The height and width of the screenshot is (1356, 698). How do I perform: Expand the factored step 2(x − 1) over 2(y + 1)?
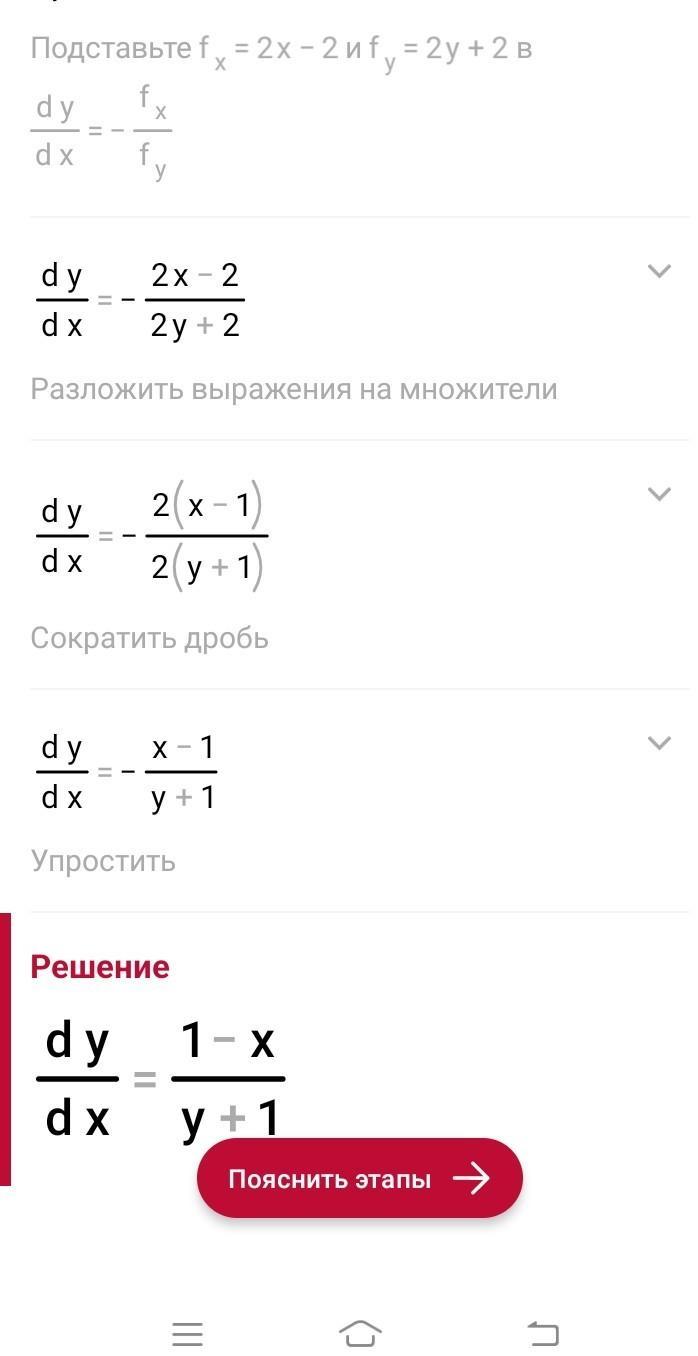tap(659, 494)
